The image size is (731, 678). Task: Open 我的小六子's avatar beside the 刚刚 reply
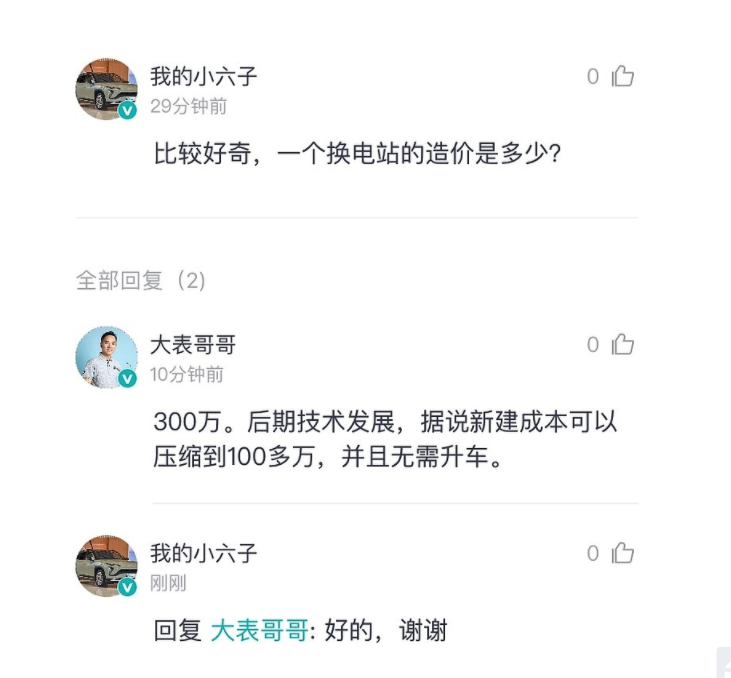point(106,565)
